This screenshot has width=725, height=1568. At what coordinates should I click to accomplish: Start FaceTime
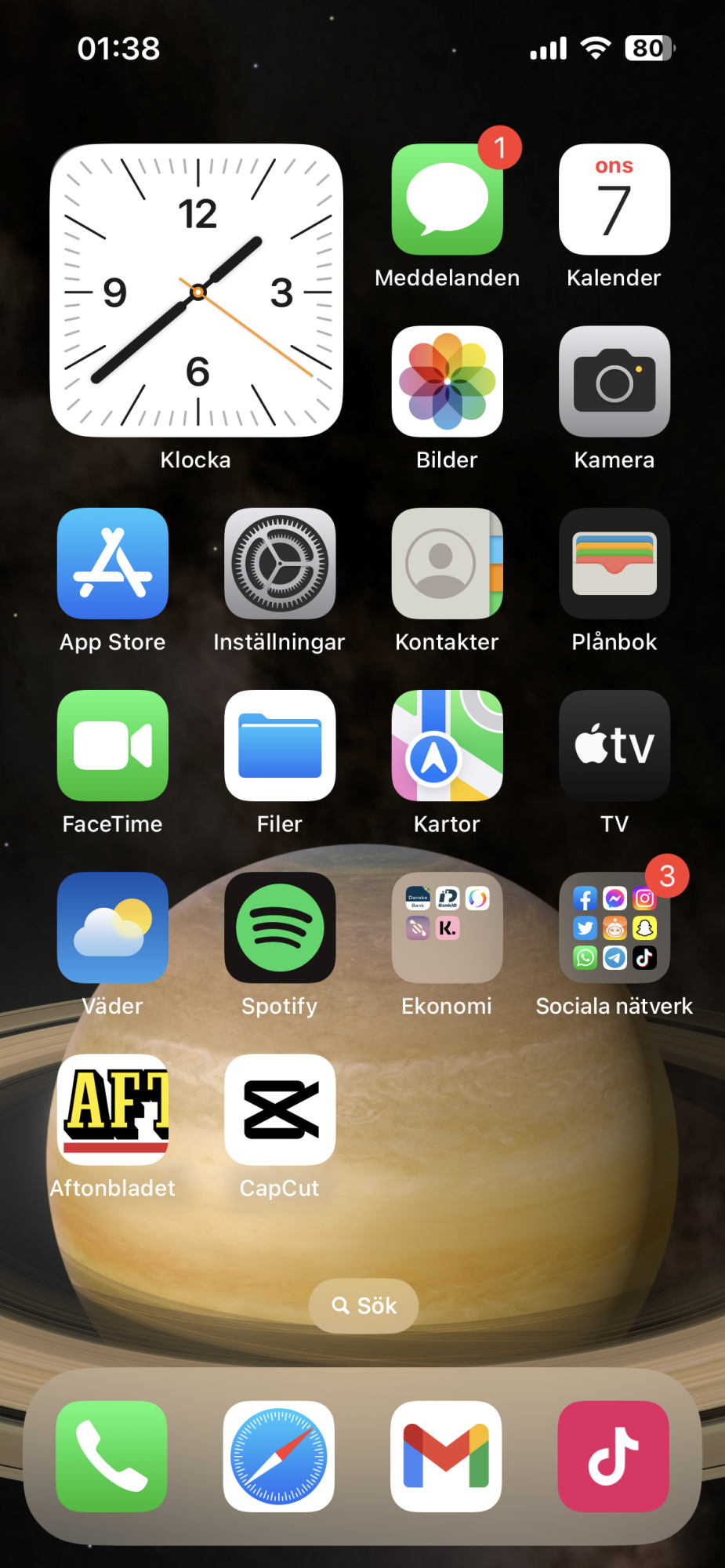(x=113, y=745)
